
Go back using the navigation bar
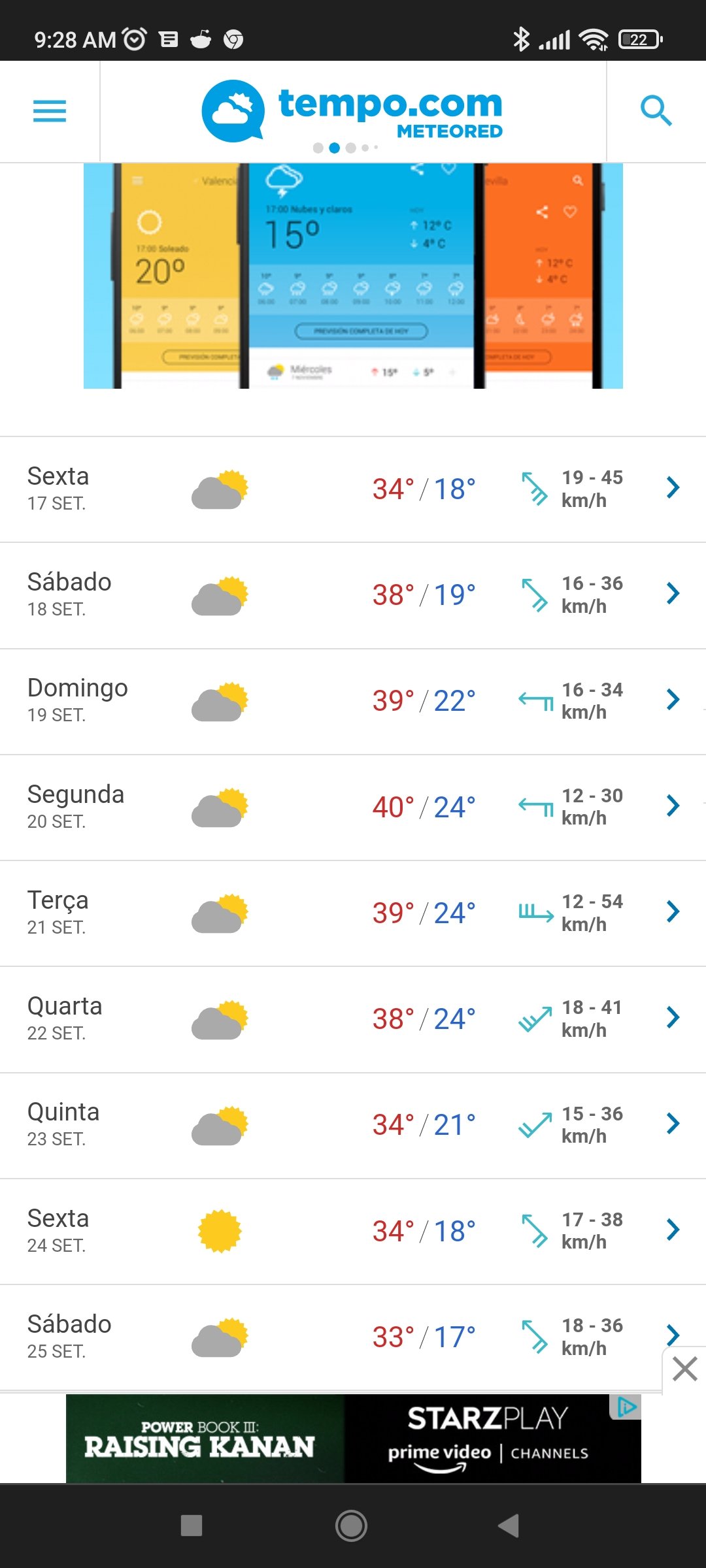click(509, 1526)
